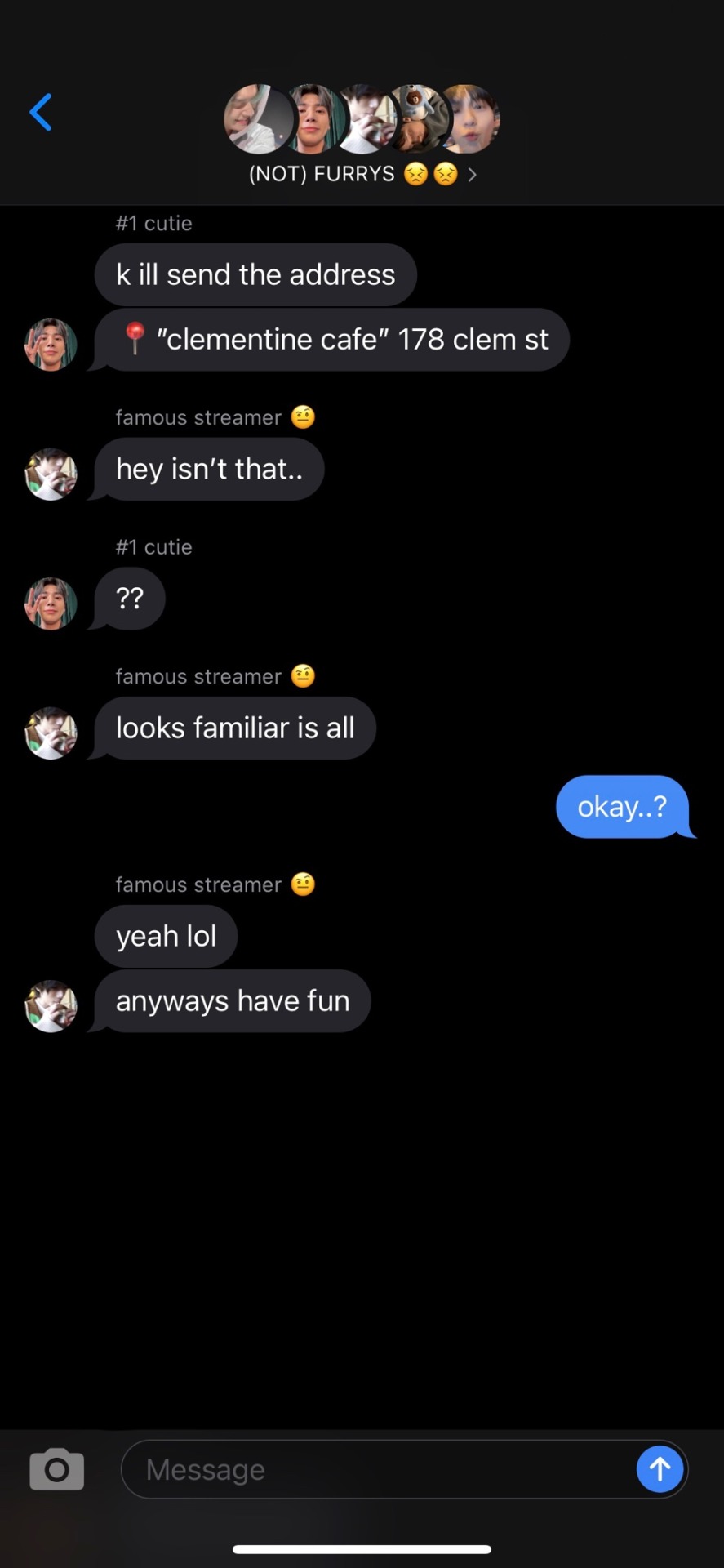View famous streamer's avatar beside anyways have fun

pos(51,1006)
